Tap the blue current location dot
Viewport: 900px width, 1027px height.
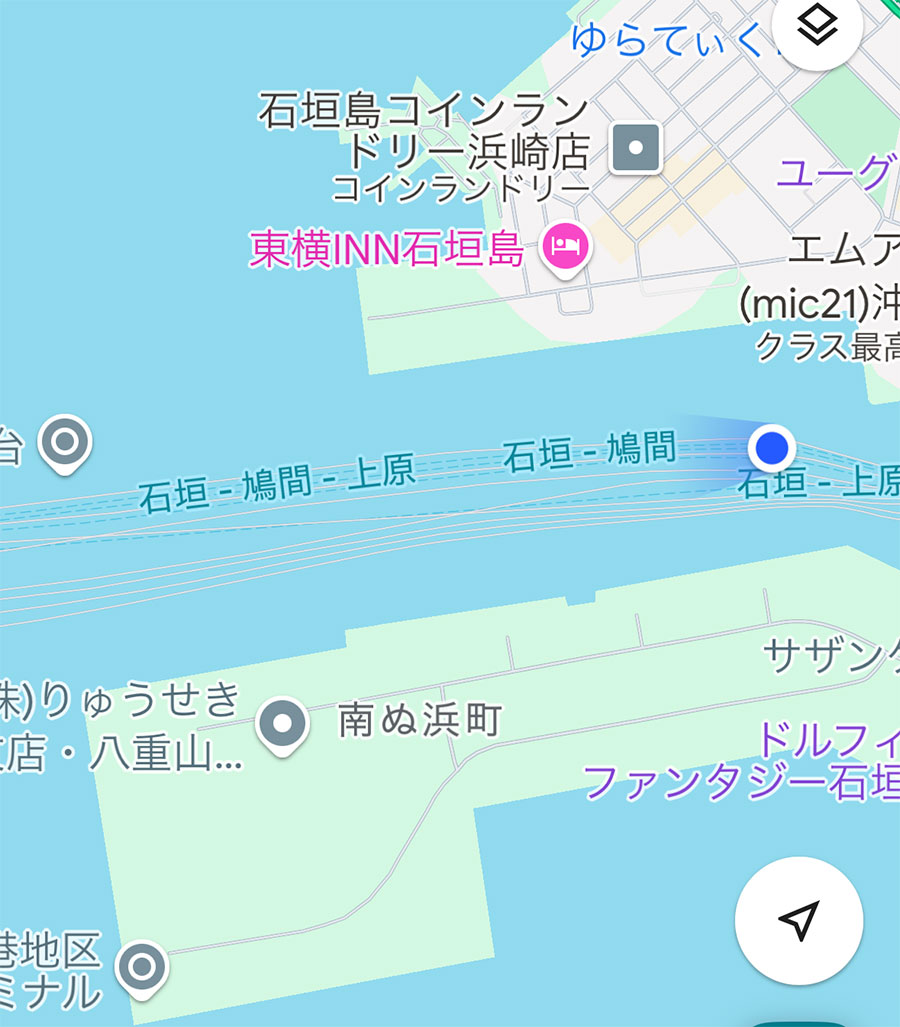771,447
